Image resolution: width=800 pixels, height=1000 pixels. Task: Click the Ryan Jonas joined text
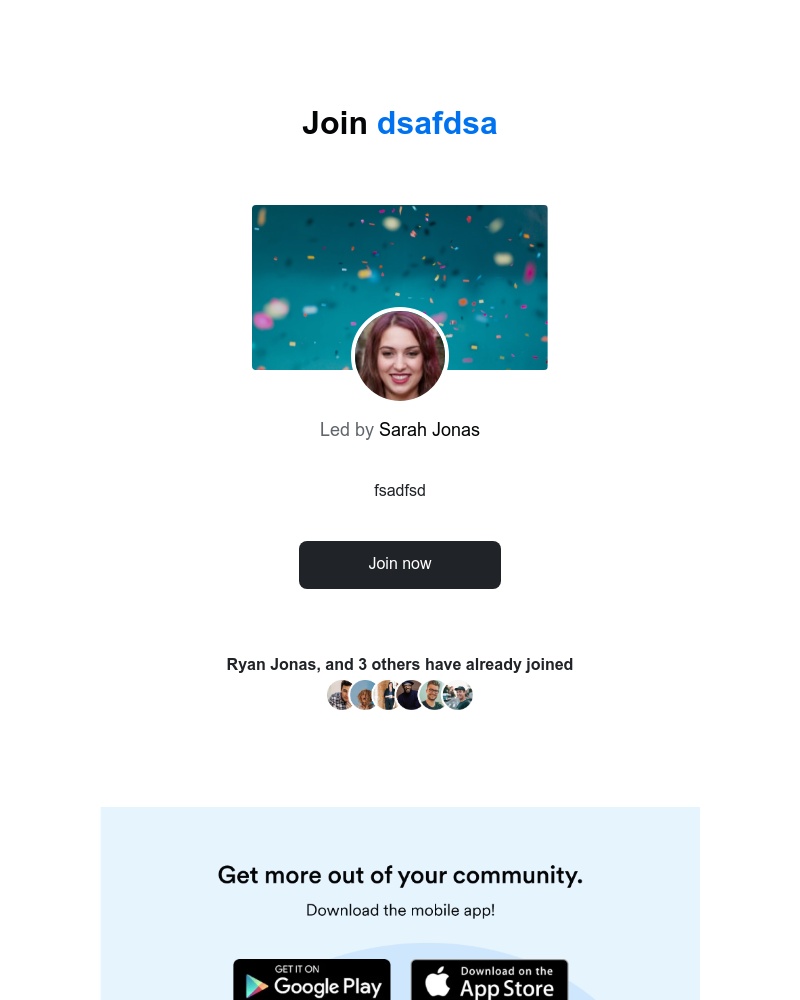click(x=400, y=664)
